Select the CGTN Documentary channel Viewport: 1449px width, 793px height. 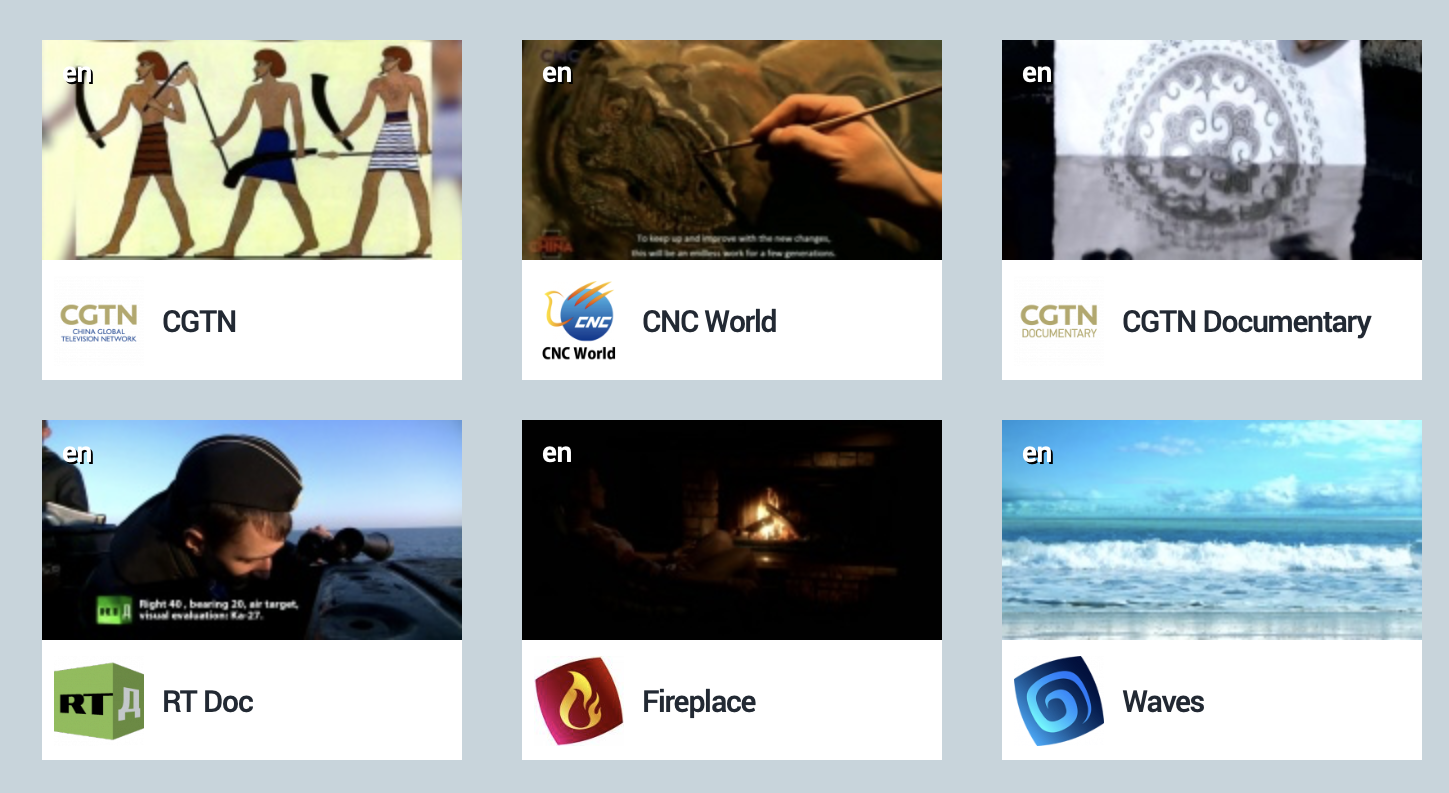click(x=1211, y=210)
